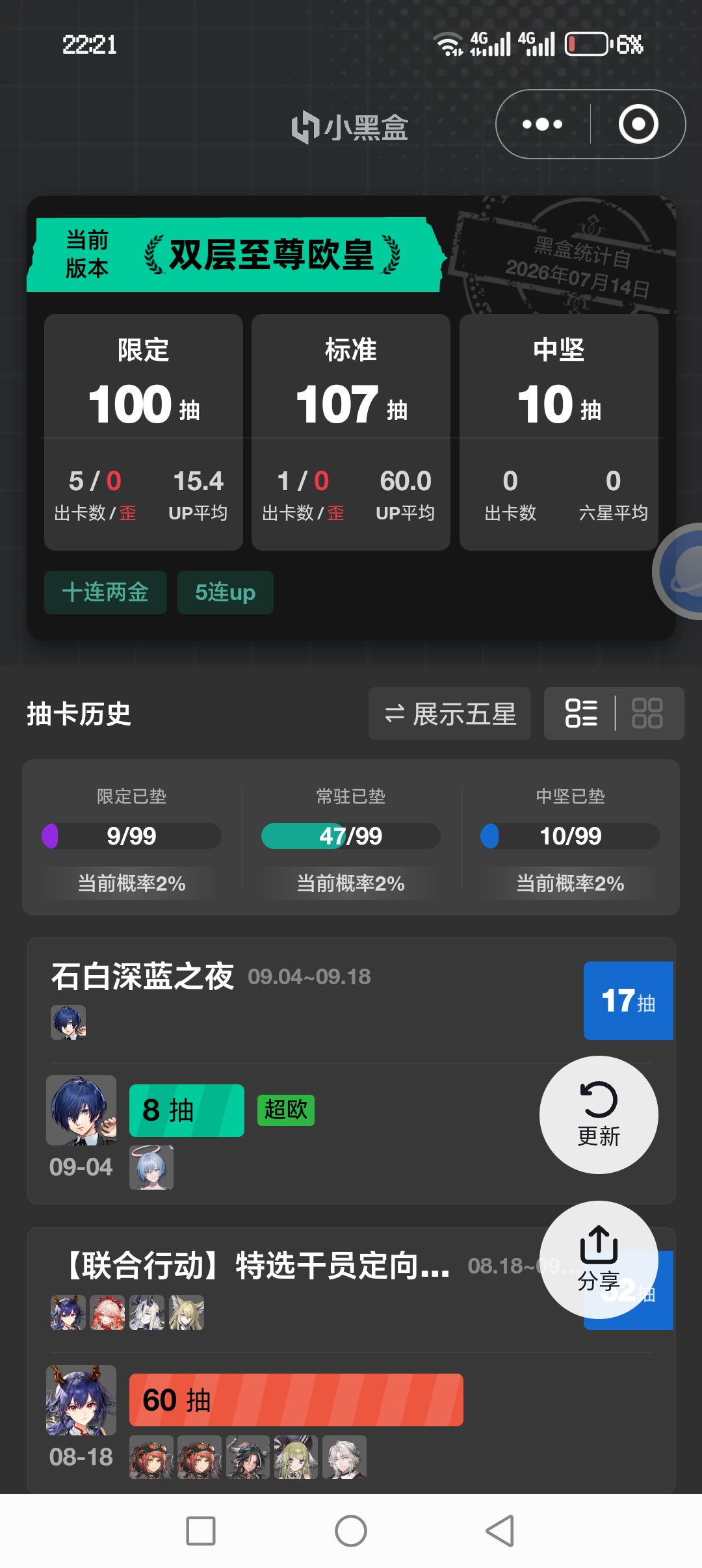This screenshot has height=1568, width=702.
Task: Tap the 十连两金 achievement chip
Action: pos(105,592)
